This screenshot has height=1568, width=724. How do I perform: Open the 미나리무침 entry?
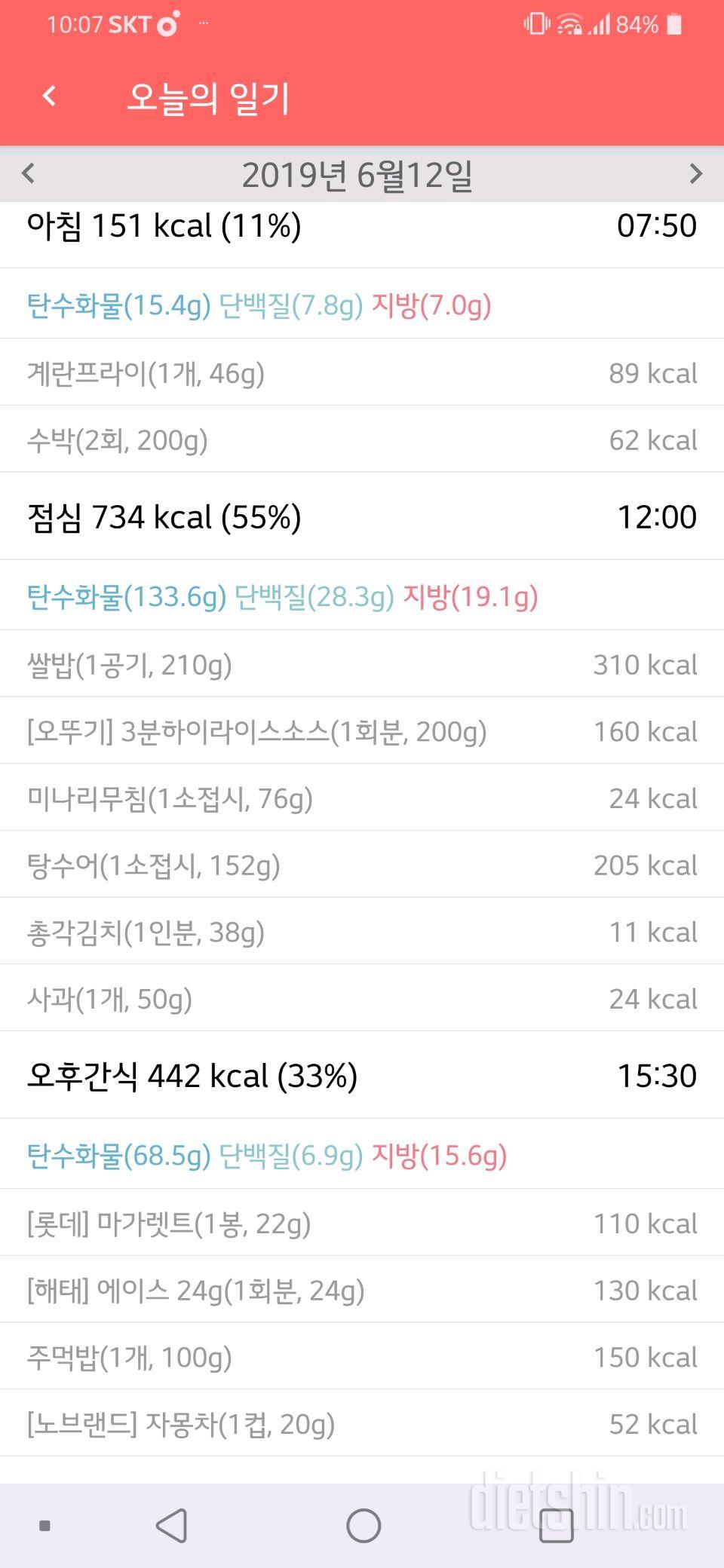click(x=362, y=798)
